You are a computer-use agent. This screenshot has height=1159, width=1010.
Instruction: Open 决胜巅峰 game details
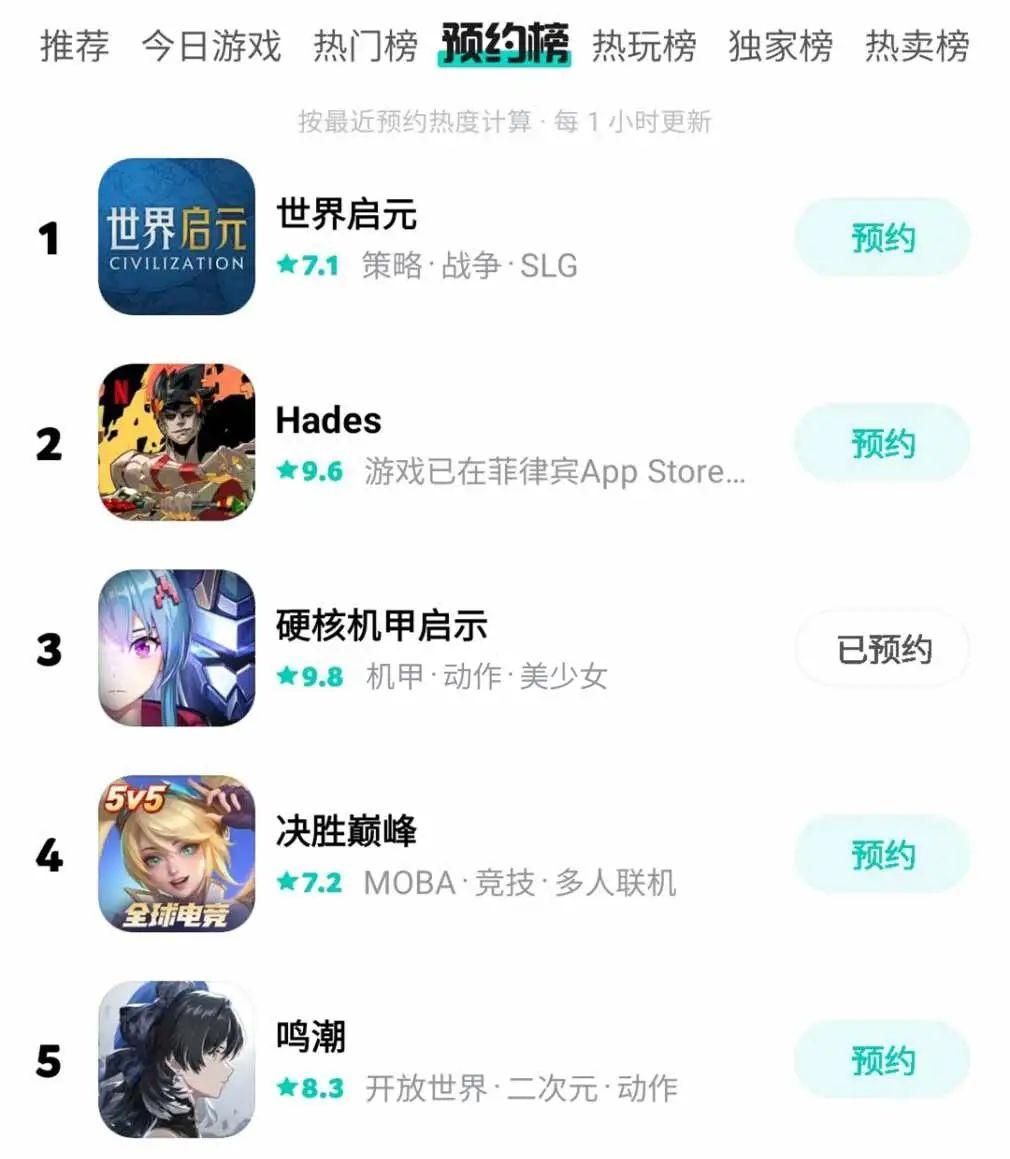(x=346, y=832)
